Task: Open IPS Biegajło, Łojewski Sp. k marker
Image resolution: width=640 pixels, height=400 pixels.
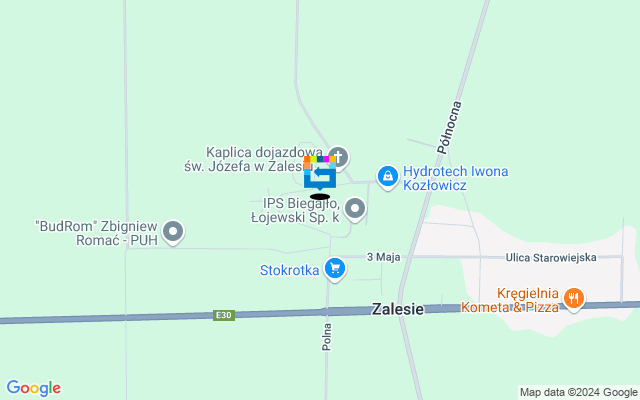Action: (355, 208)
